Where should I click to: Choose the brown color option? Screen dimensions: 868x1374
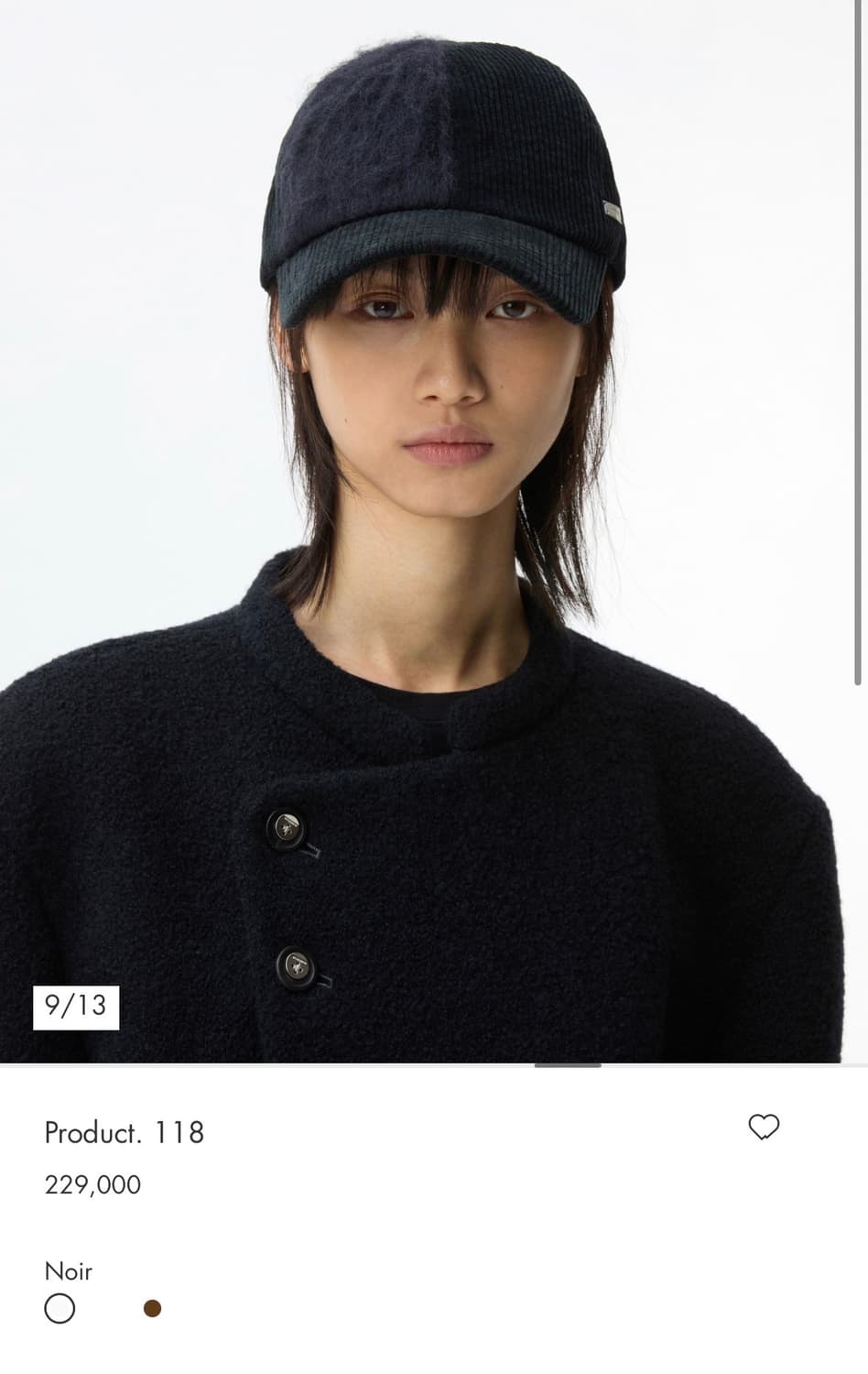[153, 1310]
